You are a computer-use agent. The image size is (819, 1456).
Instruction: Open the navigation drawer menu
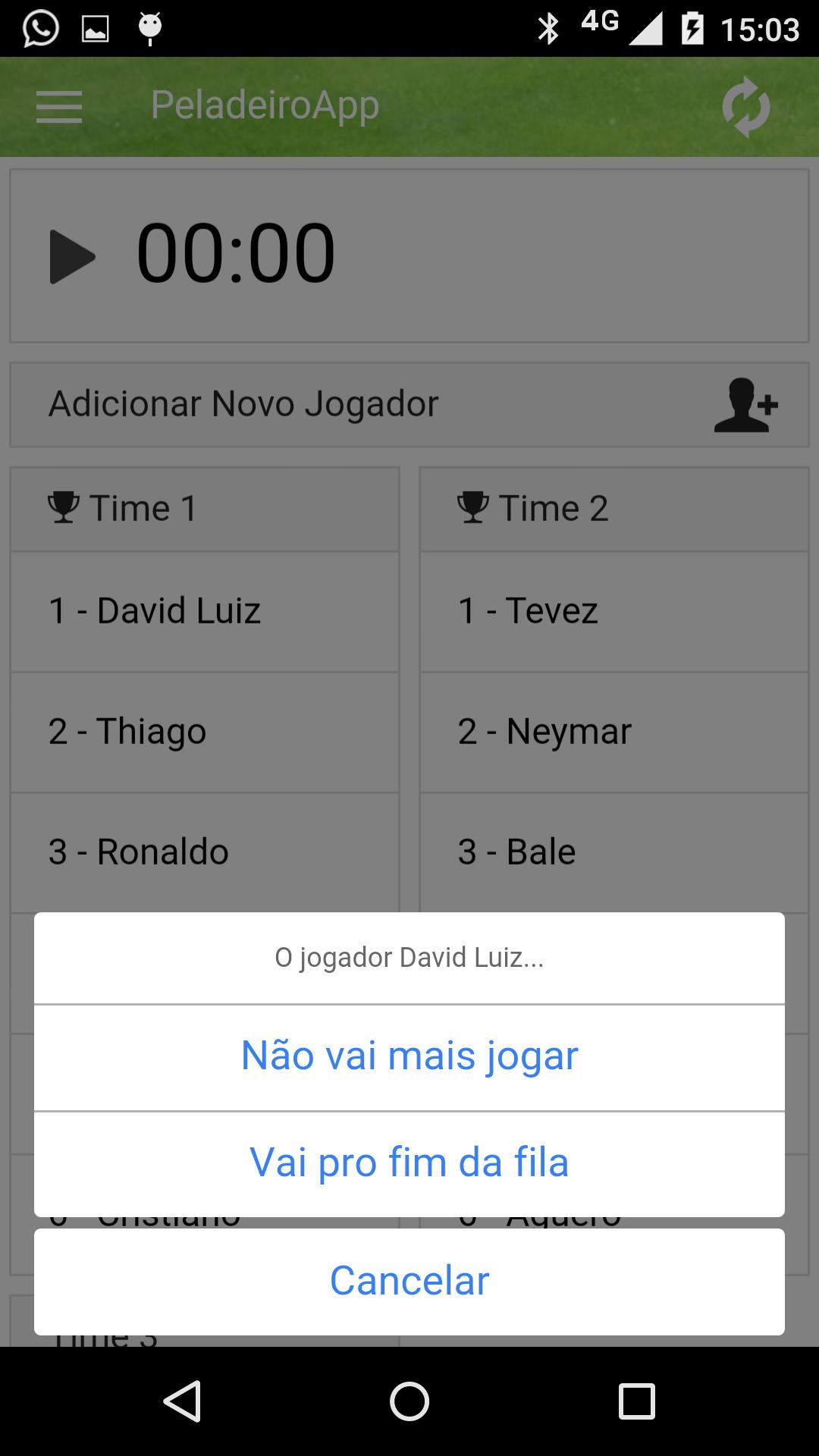click(x=59, y=106)
